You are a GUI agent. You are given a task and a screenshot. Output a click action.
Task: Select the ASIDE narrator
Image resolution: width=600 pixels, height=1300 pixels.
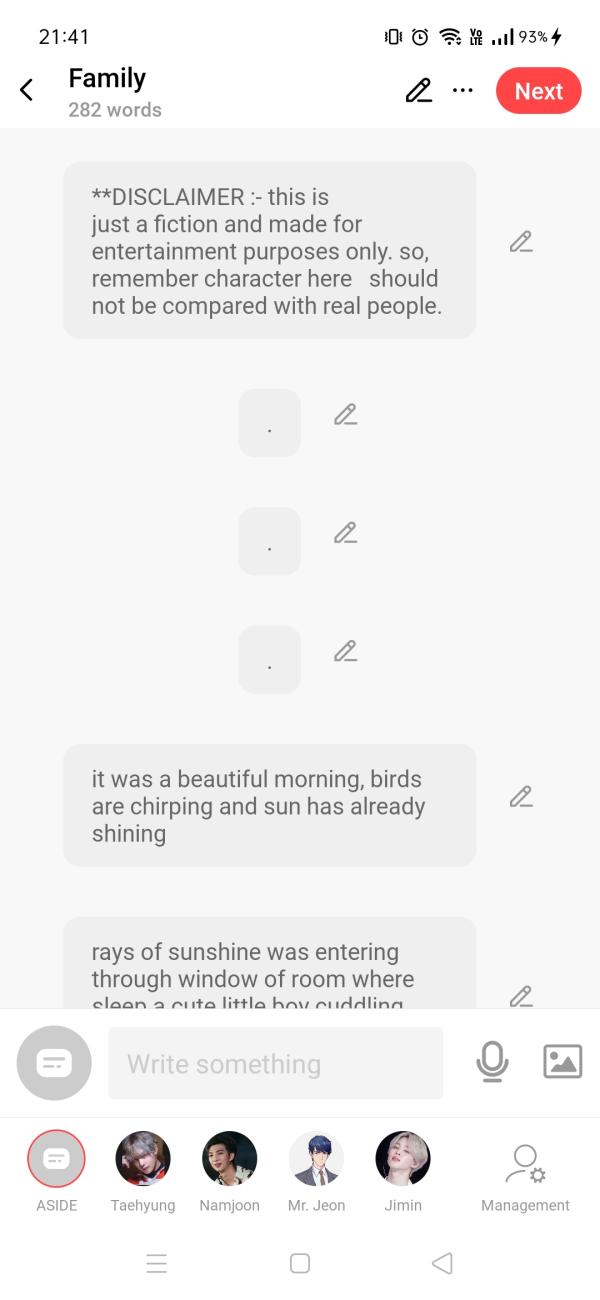56,1160
